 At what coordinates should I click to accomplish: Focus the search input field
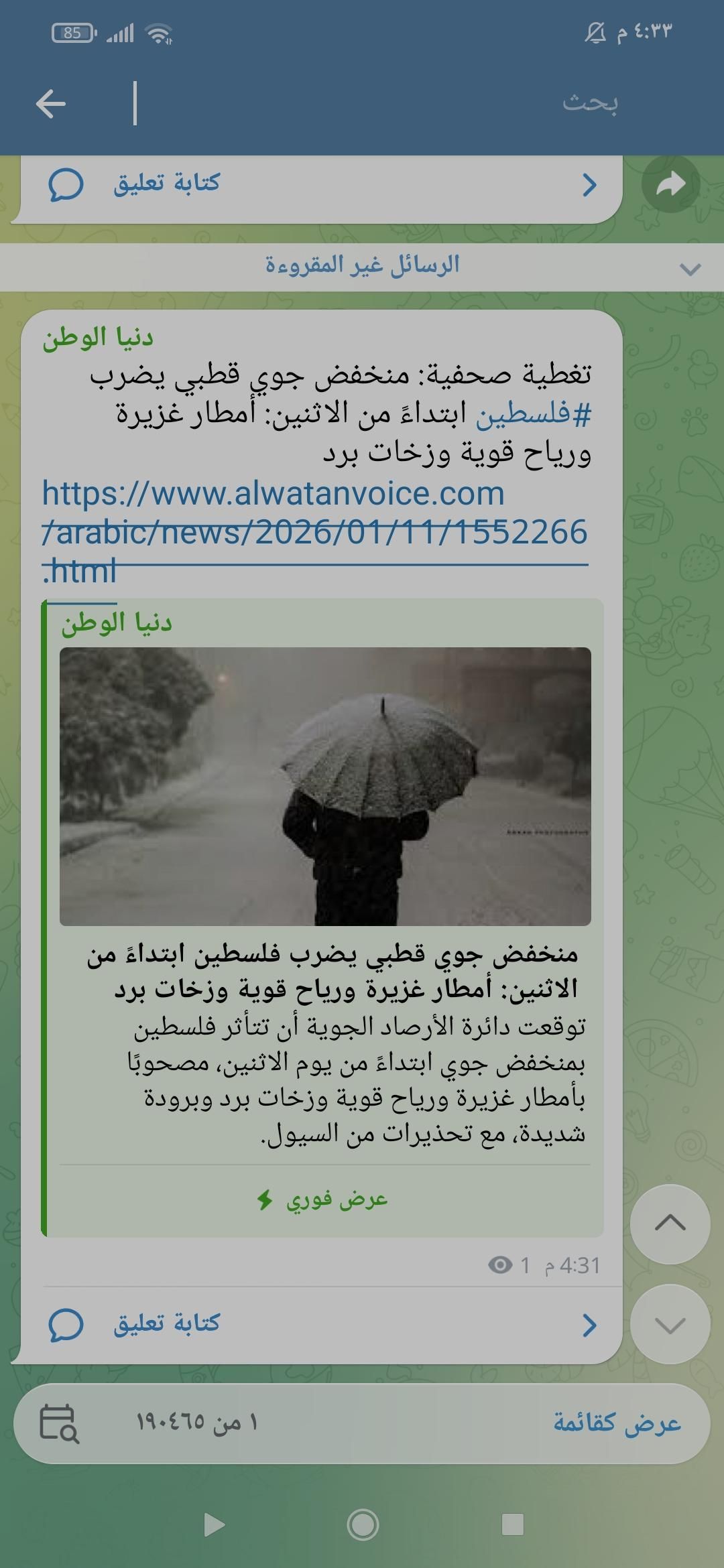[375, 103]
